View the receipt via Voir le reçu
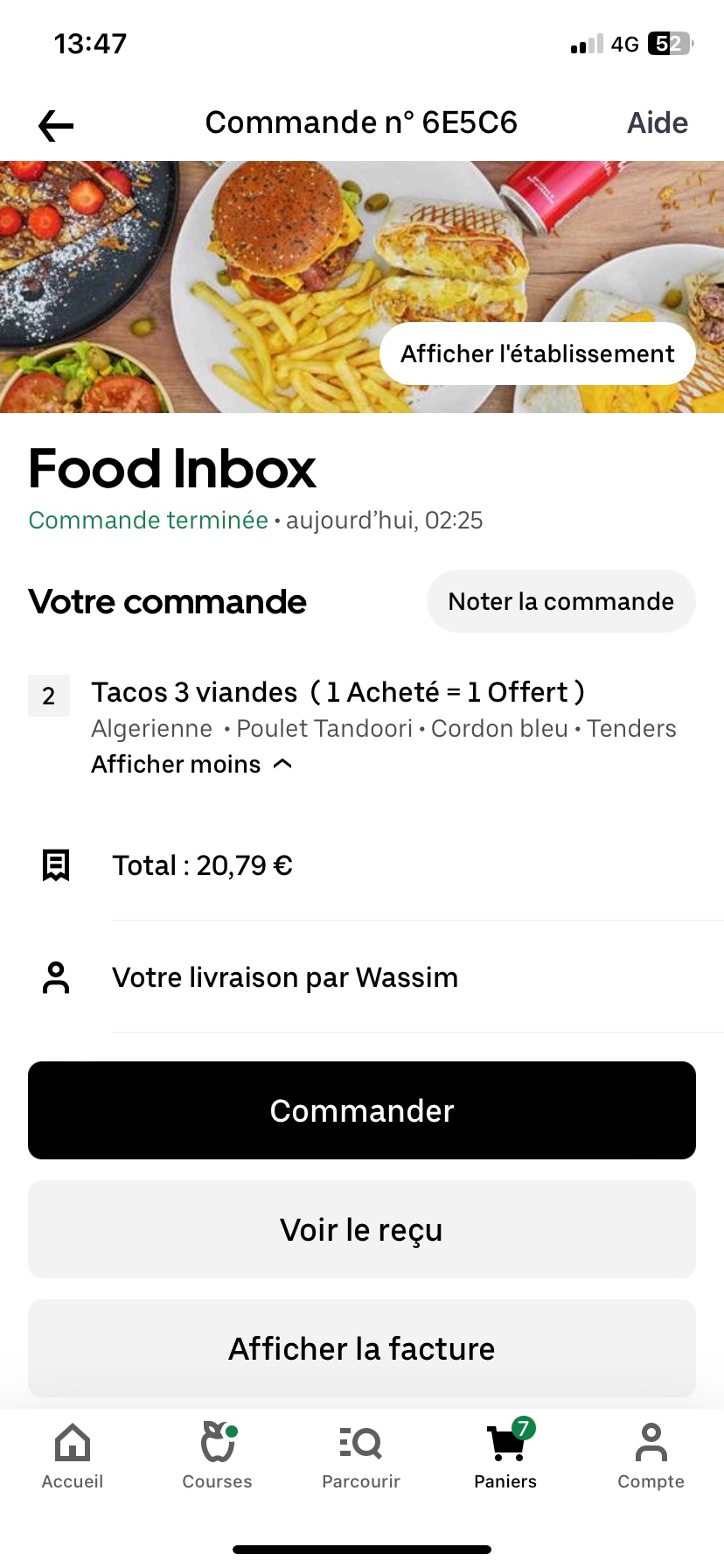This screenshot has width=724, height=1568. click(362, 1229)
